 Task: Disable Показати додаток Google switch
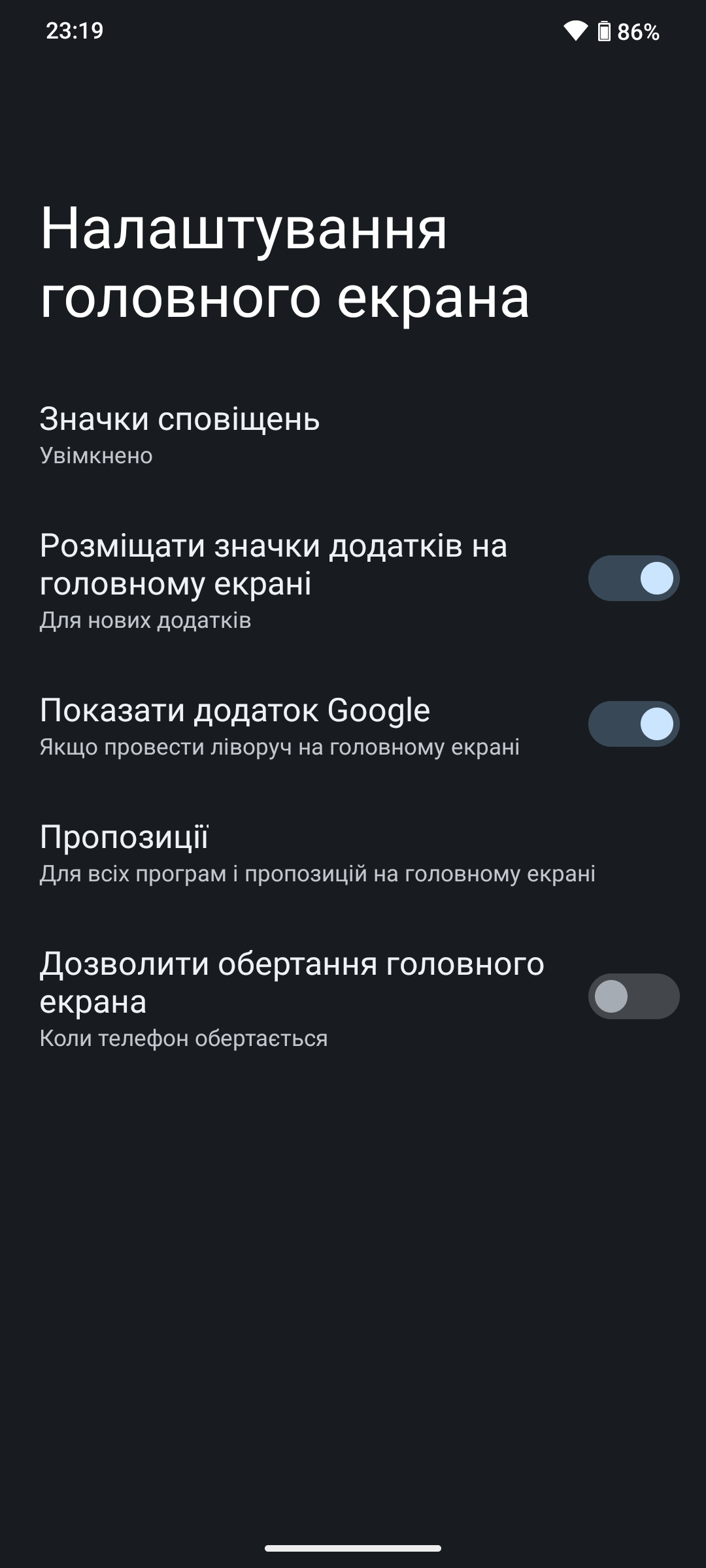tap(633, 724)
